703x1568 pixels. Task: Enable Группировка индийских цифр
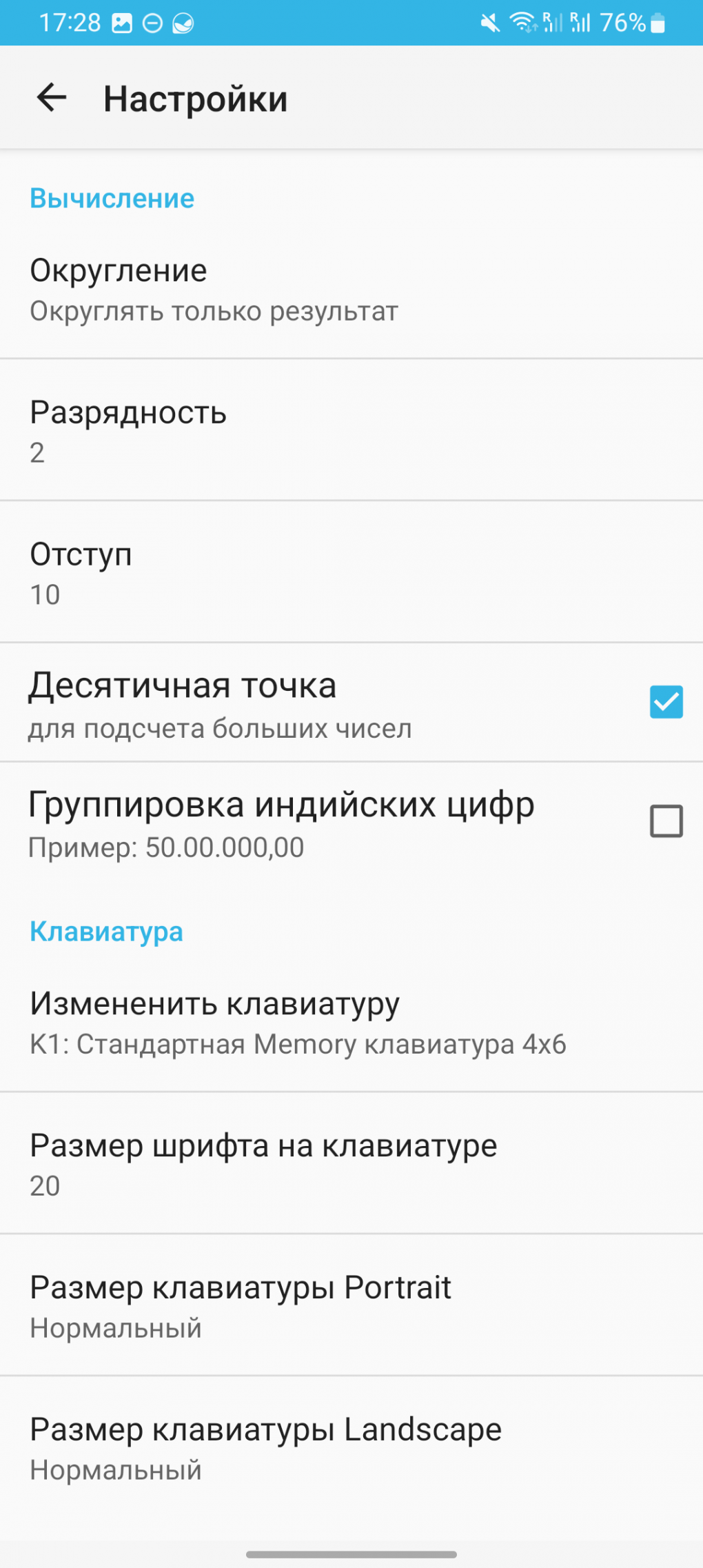pyautogui.click(x=666, y=821)
